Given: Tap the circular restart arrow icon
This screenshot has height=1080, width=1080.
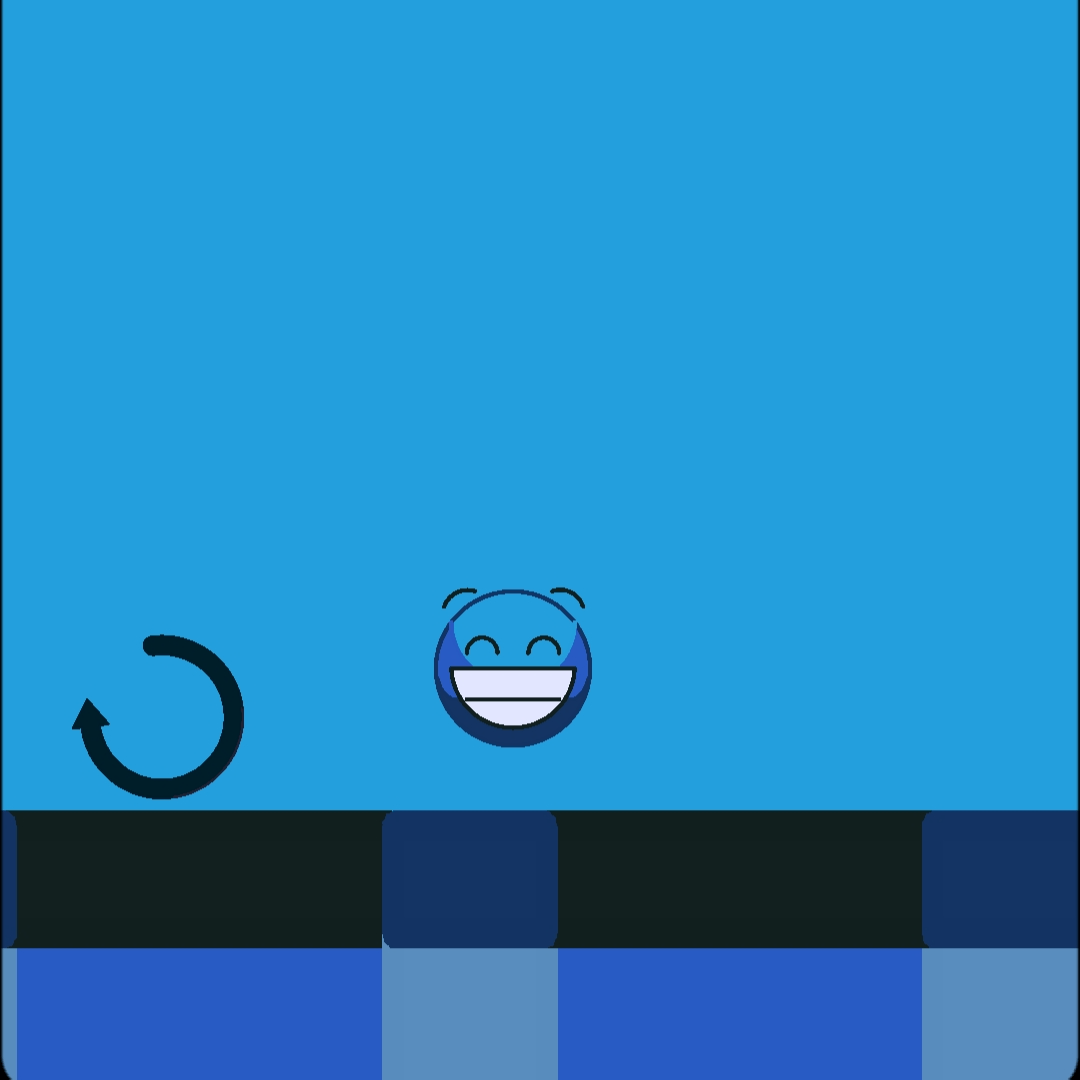Looking at the screenshot, I should coord(160,716).
